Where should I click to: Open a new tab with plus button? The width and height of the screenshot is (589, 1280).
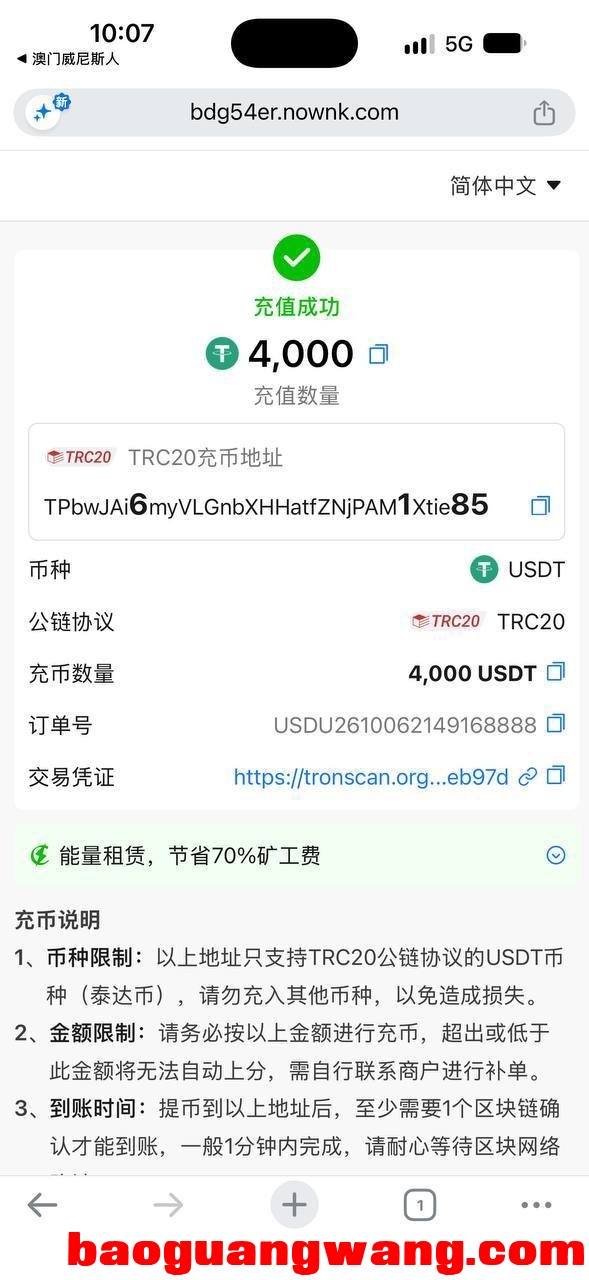[294, 1205]
